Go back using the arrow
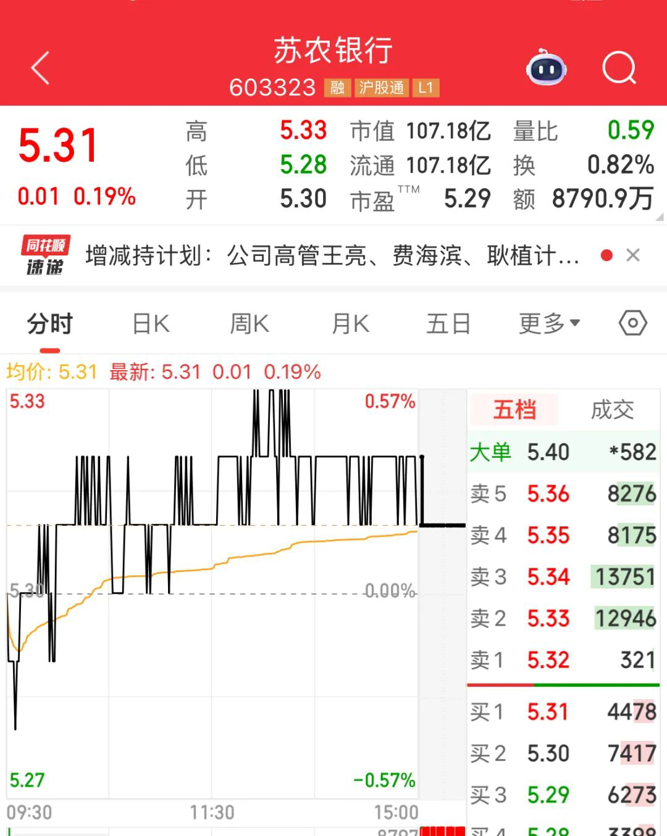This screenshot has height=836, width=667. (x=40, y=68)
